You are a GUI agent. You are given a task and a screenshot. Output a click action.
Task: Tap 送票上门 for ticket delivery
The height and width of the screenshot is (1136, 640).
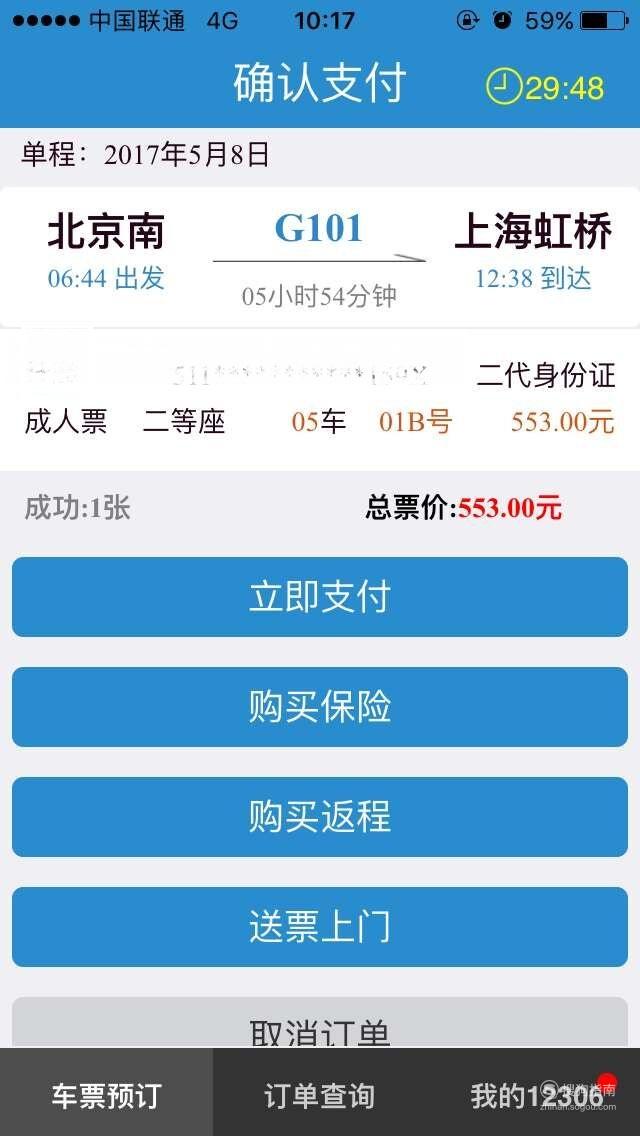(320, 927)
